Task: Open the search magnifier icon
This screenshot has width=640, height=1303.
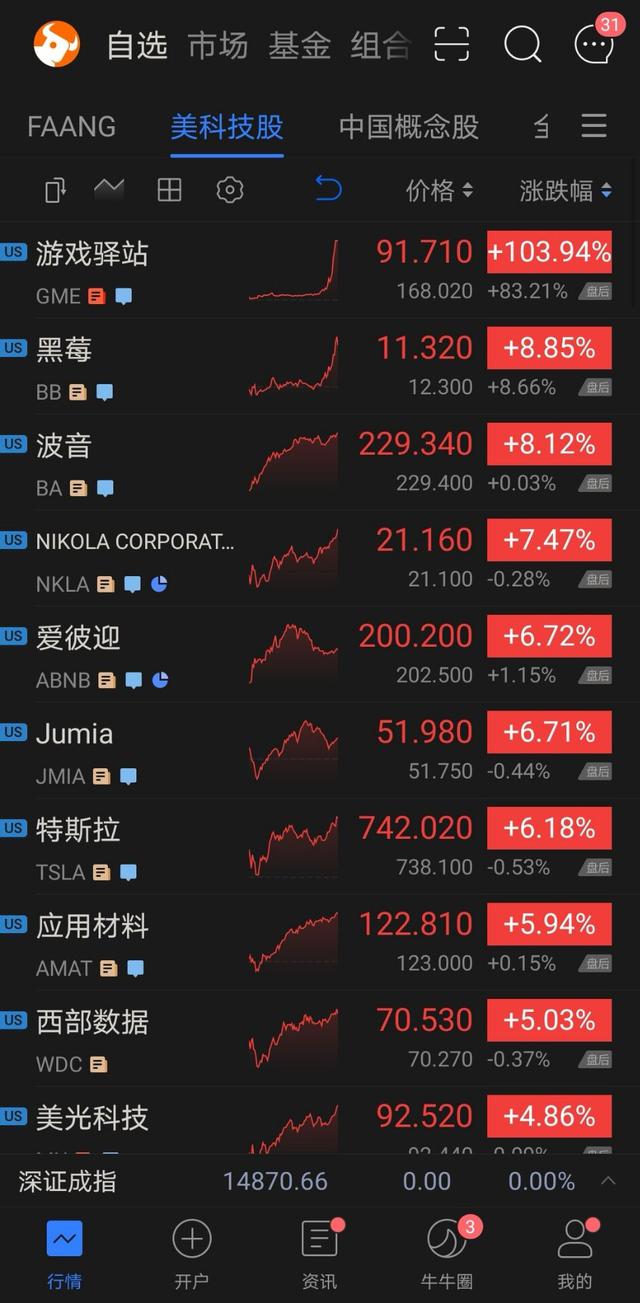Action: click(x=522, y=45)
